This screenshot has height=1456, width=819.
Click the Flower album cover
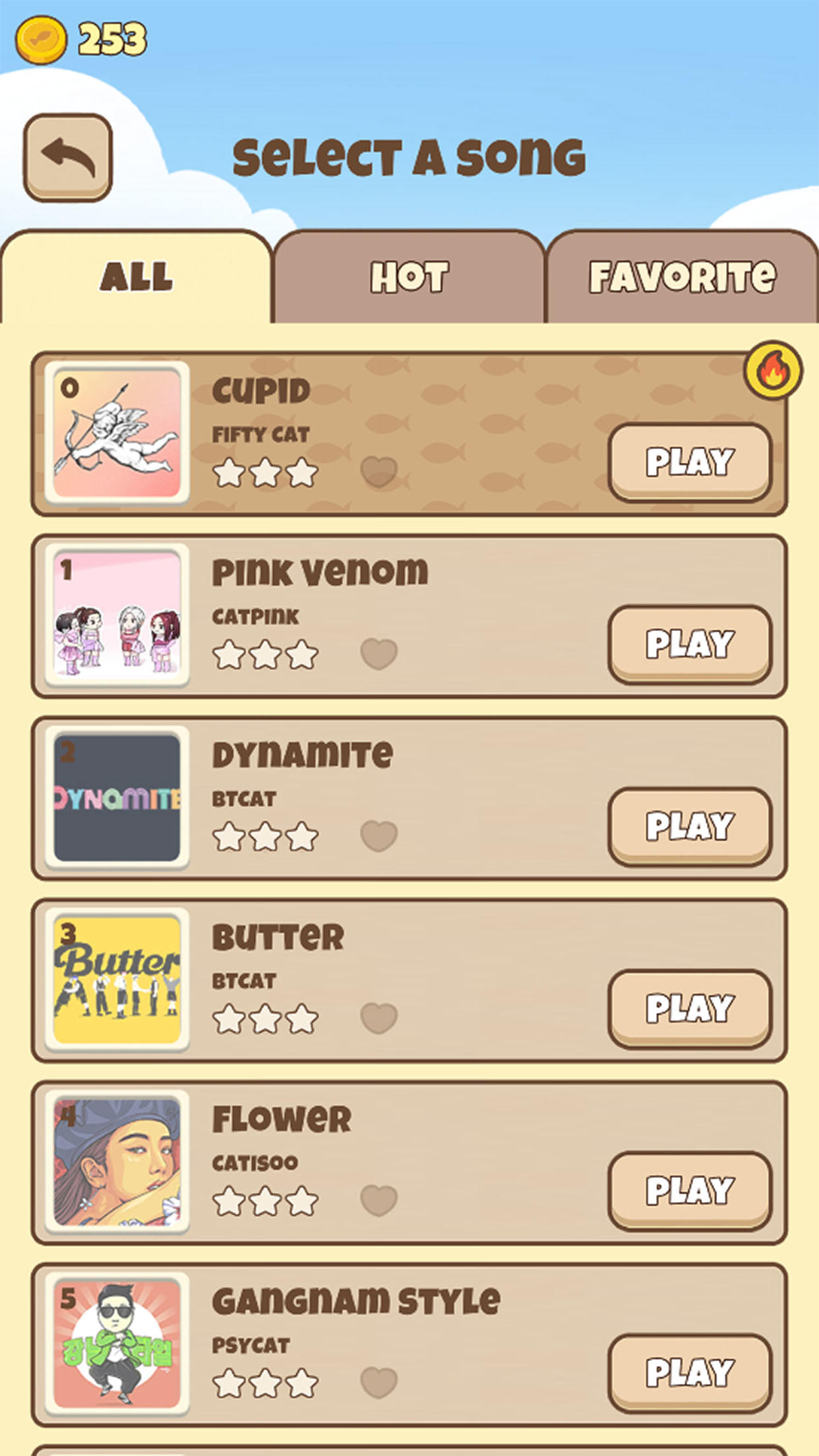116,1164
